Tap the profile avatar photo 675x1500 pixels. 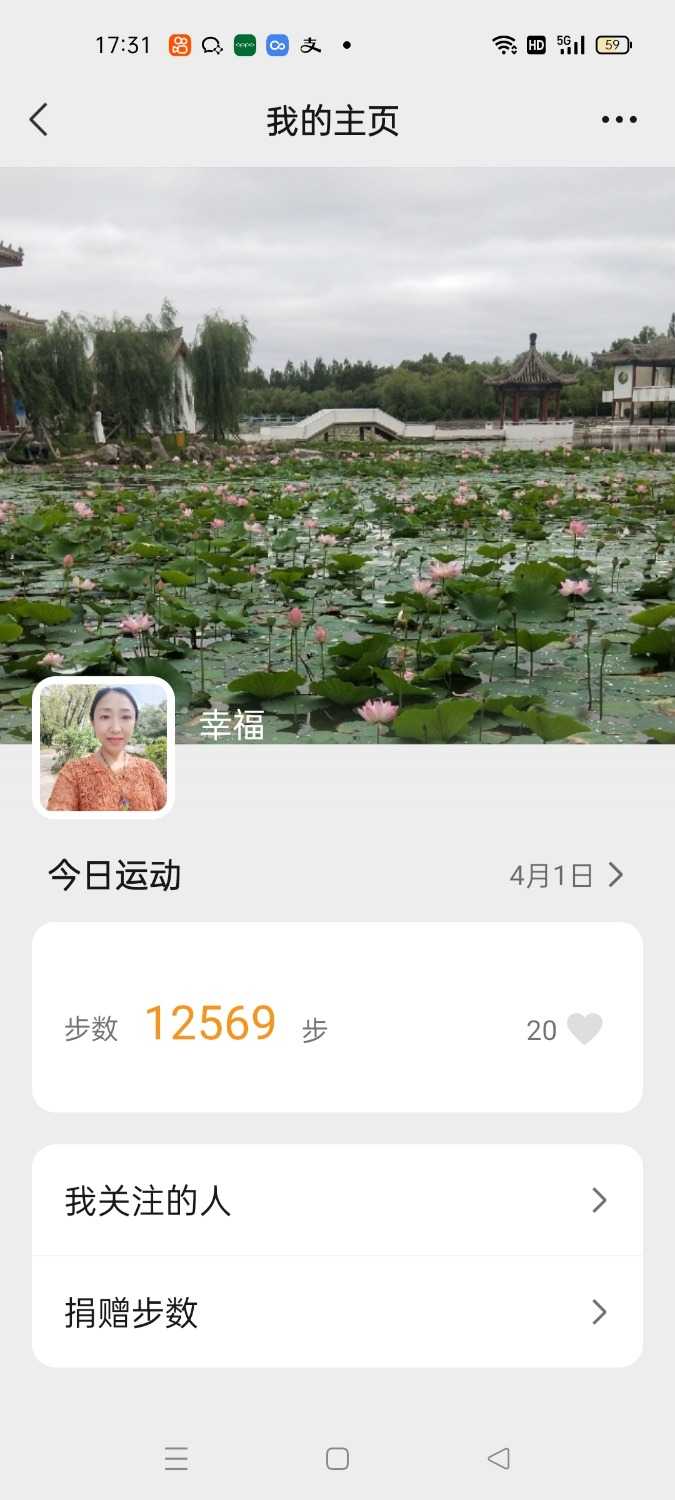[x=104, y=747]
